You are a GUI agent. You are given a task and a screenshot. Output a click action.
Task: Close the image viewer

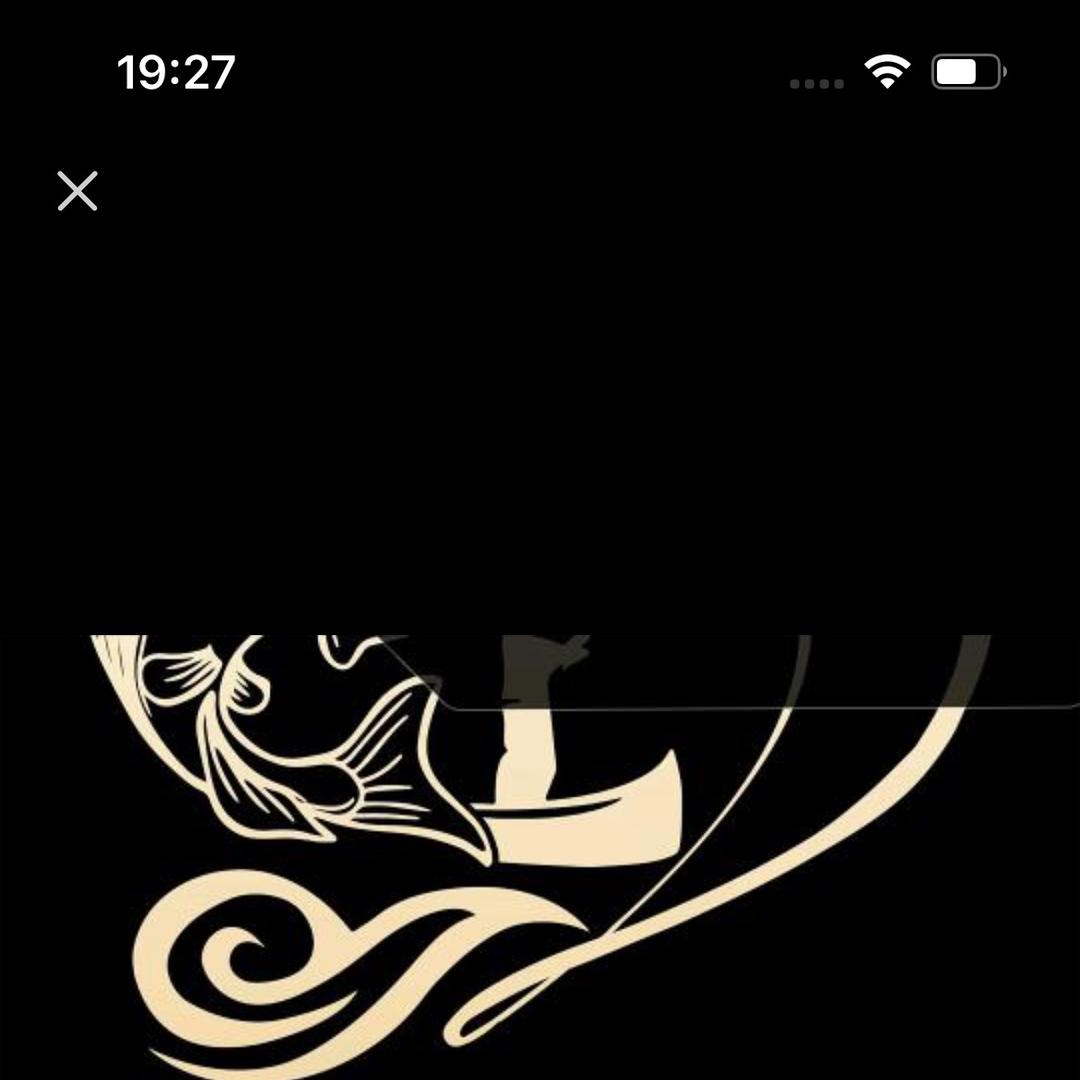[77, 191]
